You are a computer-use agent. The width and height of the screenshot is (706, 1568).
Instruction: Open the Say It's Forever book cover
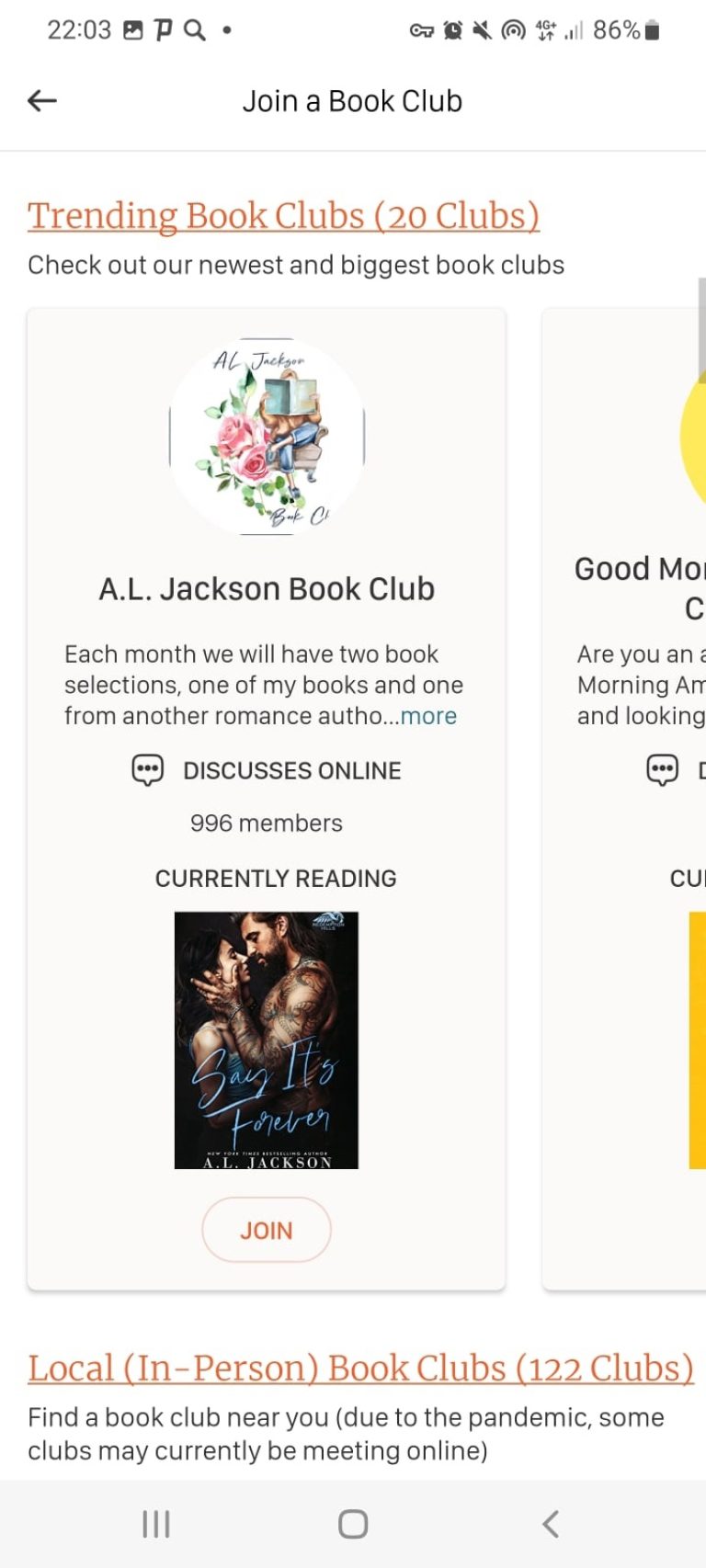(x=267, y=1039)
